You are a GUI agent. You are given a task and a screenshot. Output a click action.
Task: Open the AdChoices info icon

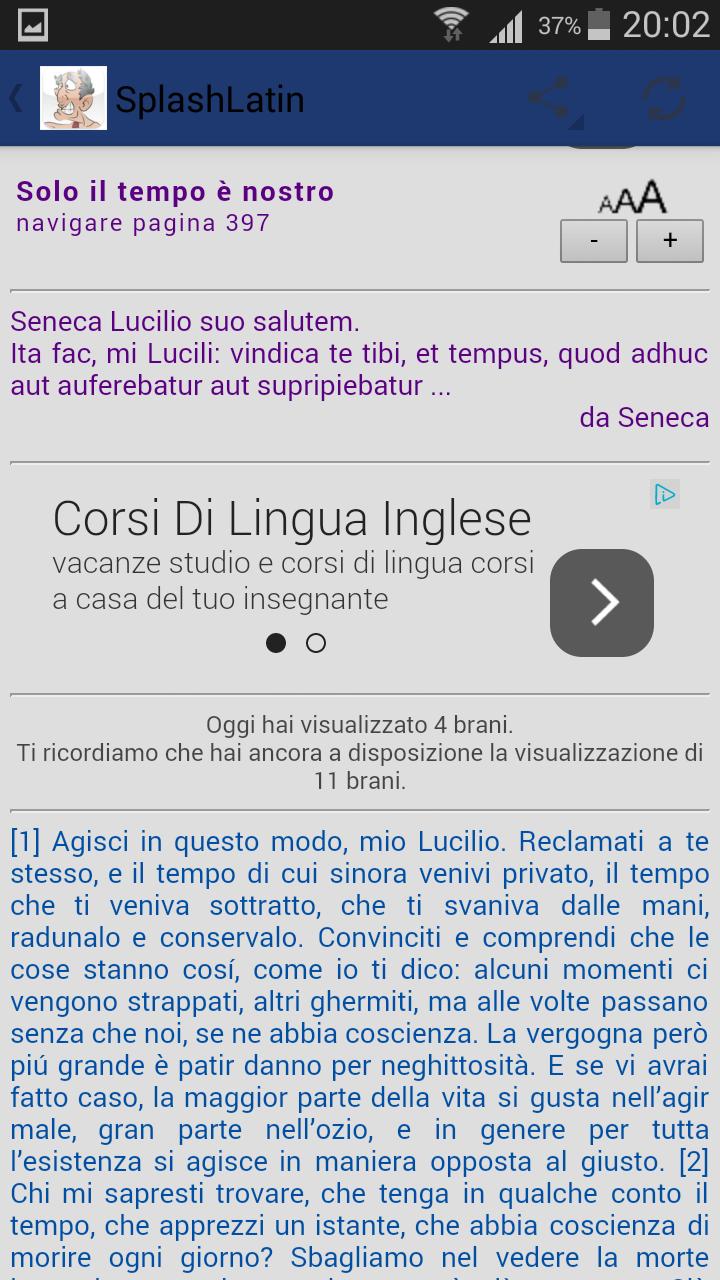pos(665,494)
